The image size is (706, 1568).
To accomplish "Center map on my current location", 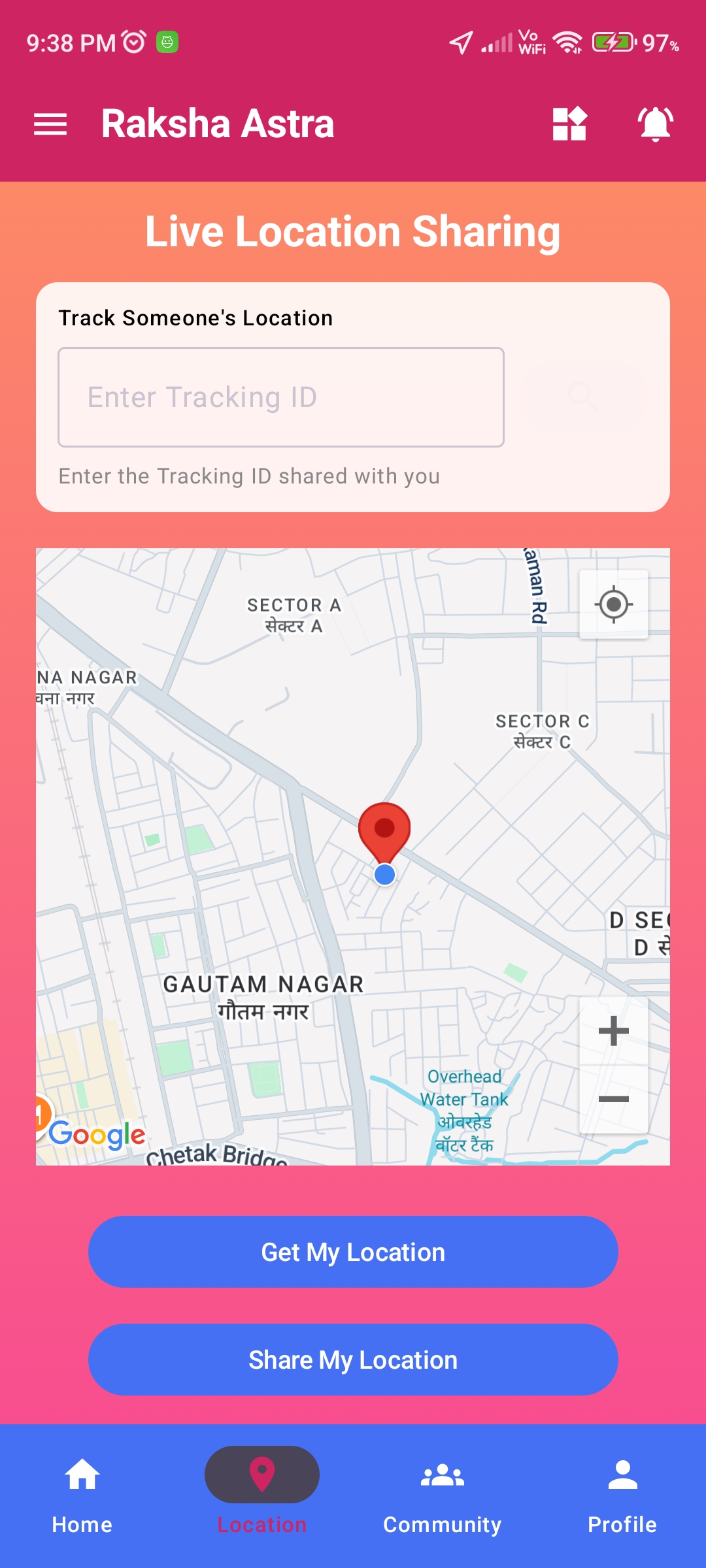I will pyautogui.click(x=613, y=604).
